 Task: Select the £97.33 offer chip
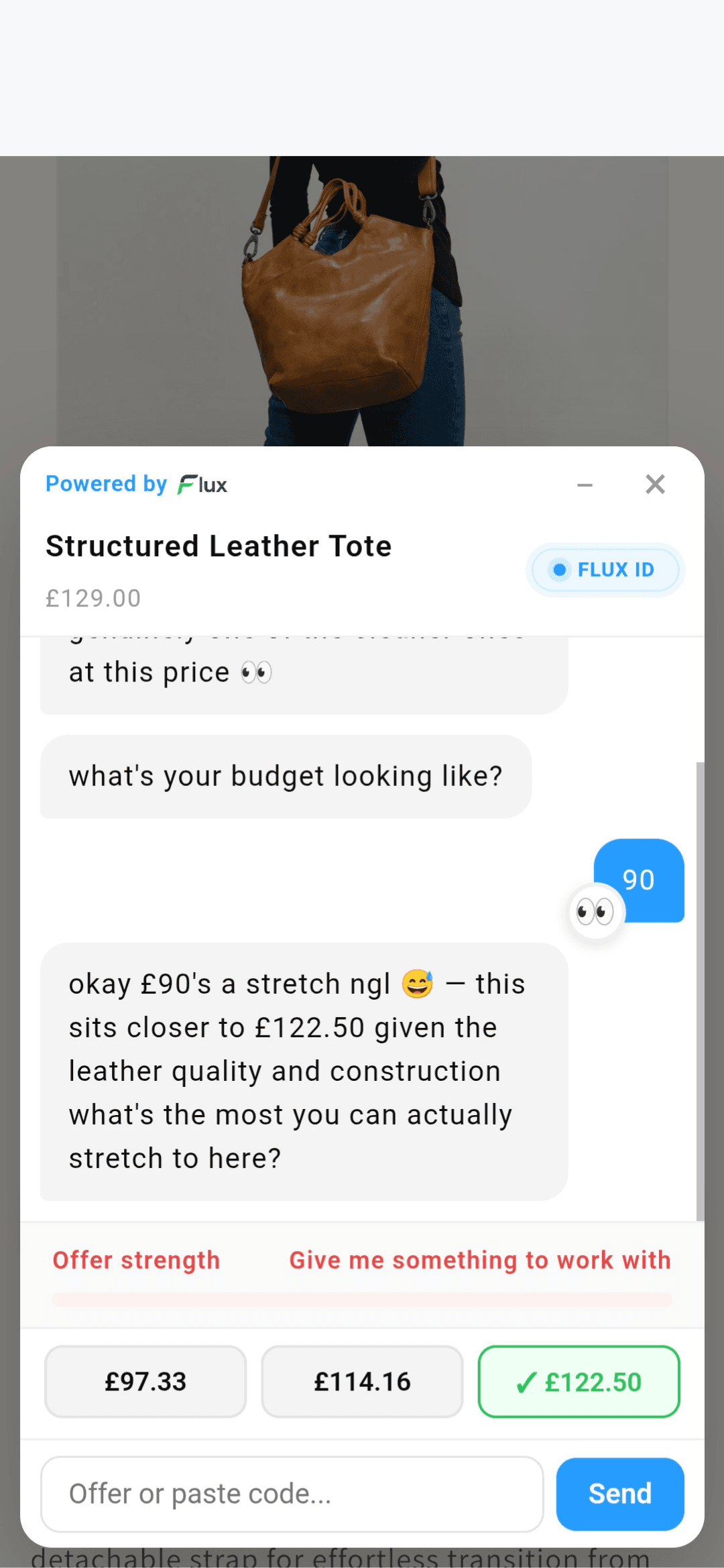[x=145, y=1382]
